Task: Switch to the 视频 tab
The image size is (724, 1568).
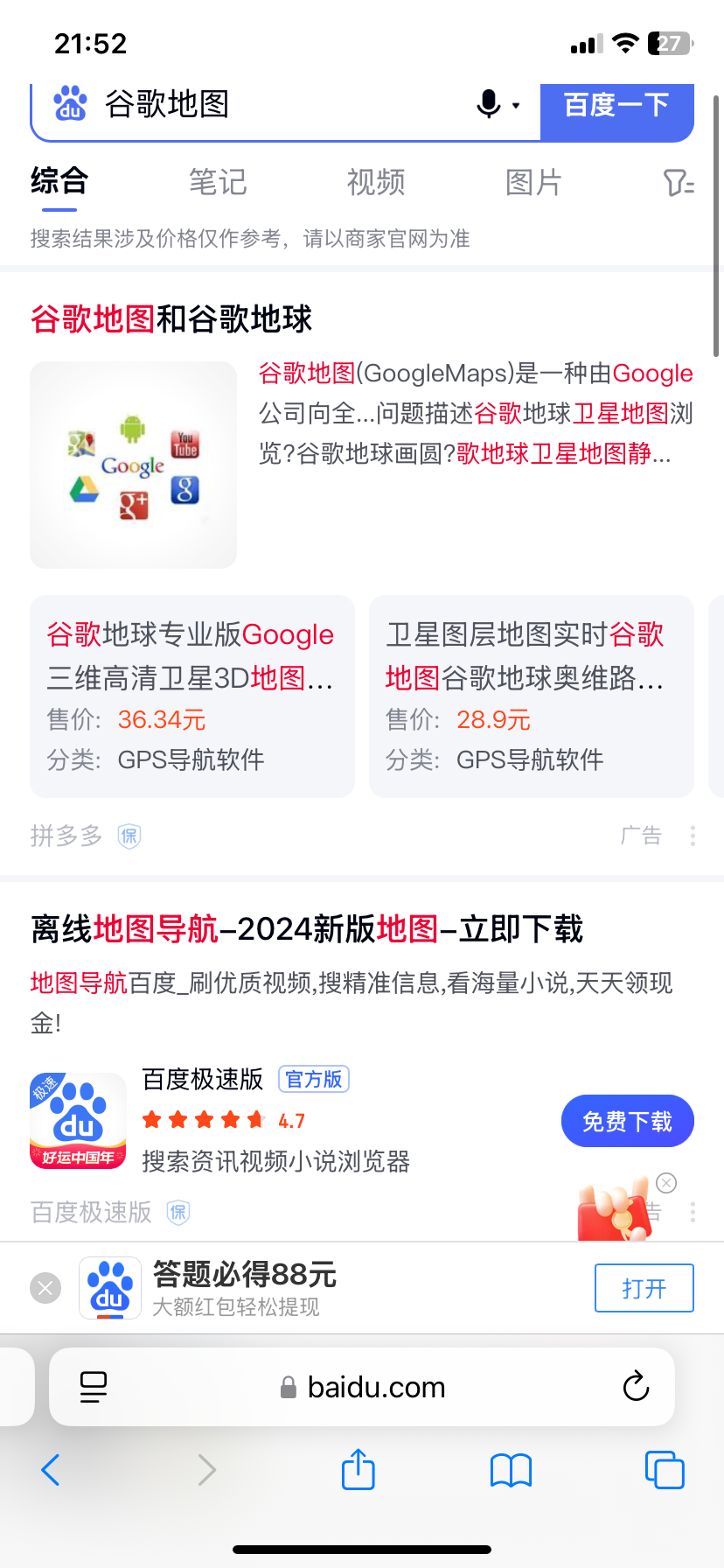Action: pyautogui.click(x=375, y=182)
